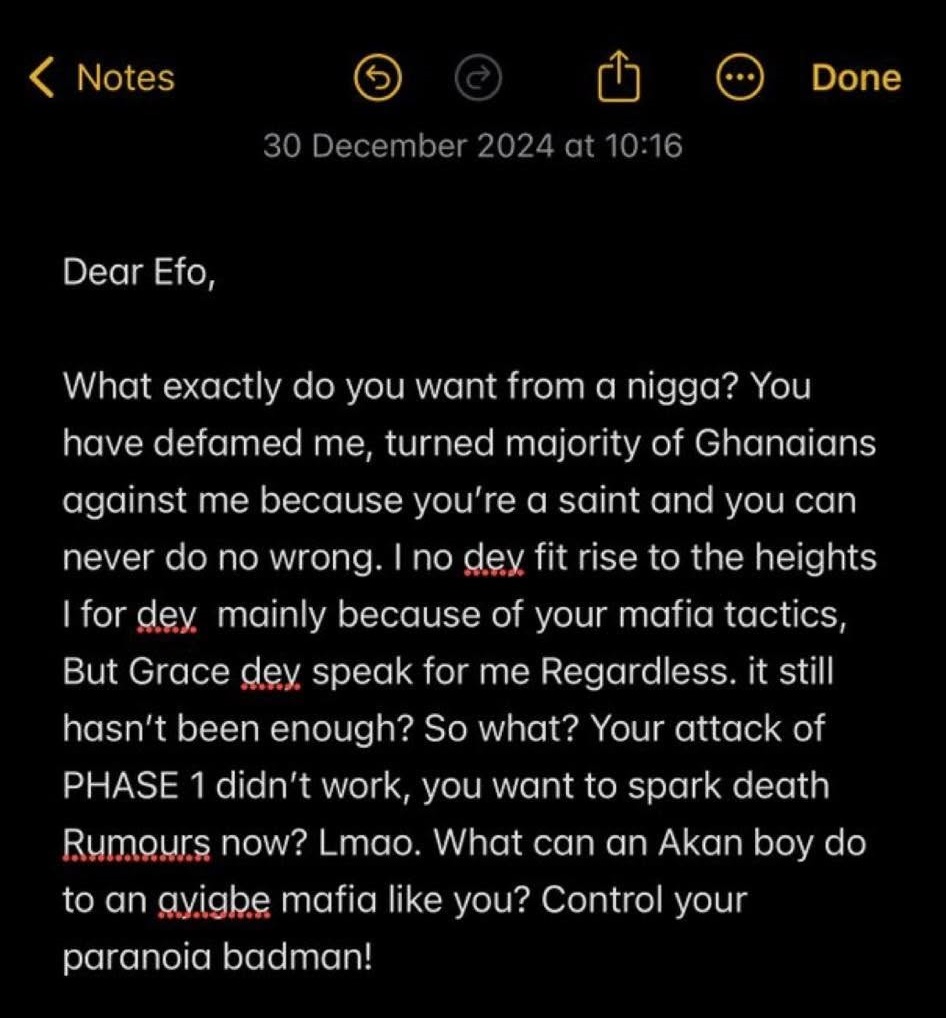Place the cursor in the note text
Image resolution: width=946 pixels, height=1018 pixels.
470,613
